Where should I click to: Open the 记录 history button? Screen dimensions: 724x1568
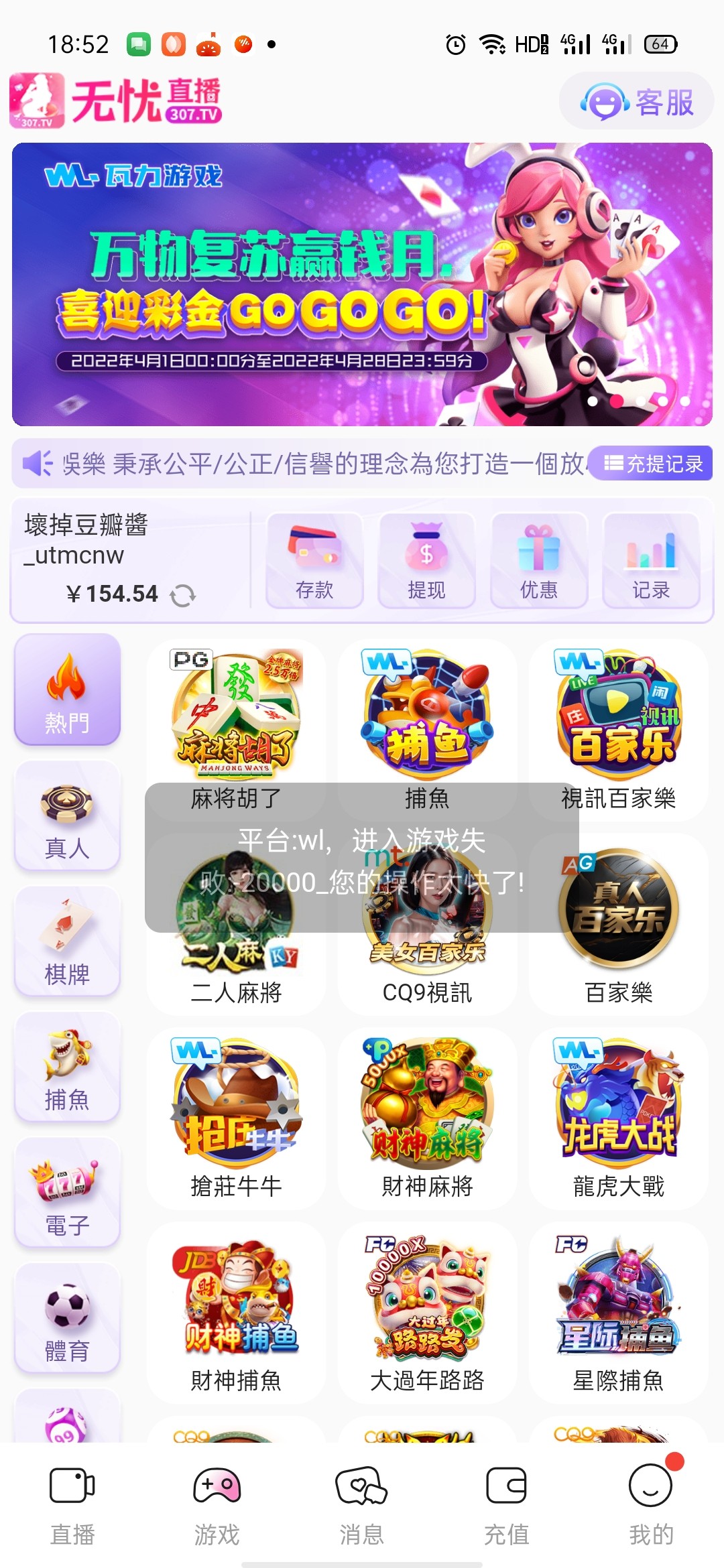651,561
